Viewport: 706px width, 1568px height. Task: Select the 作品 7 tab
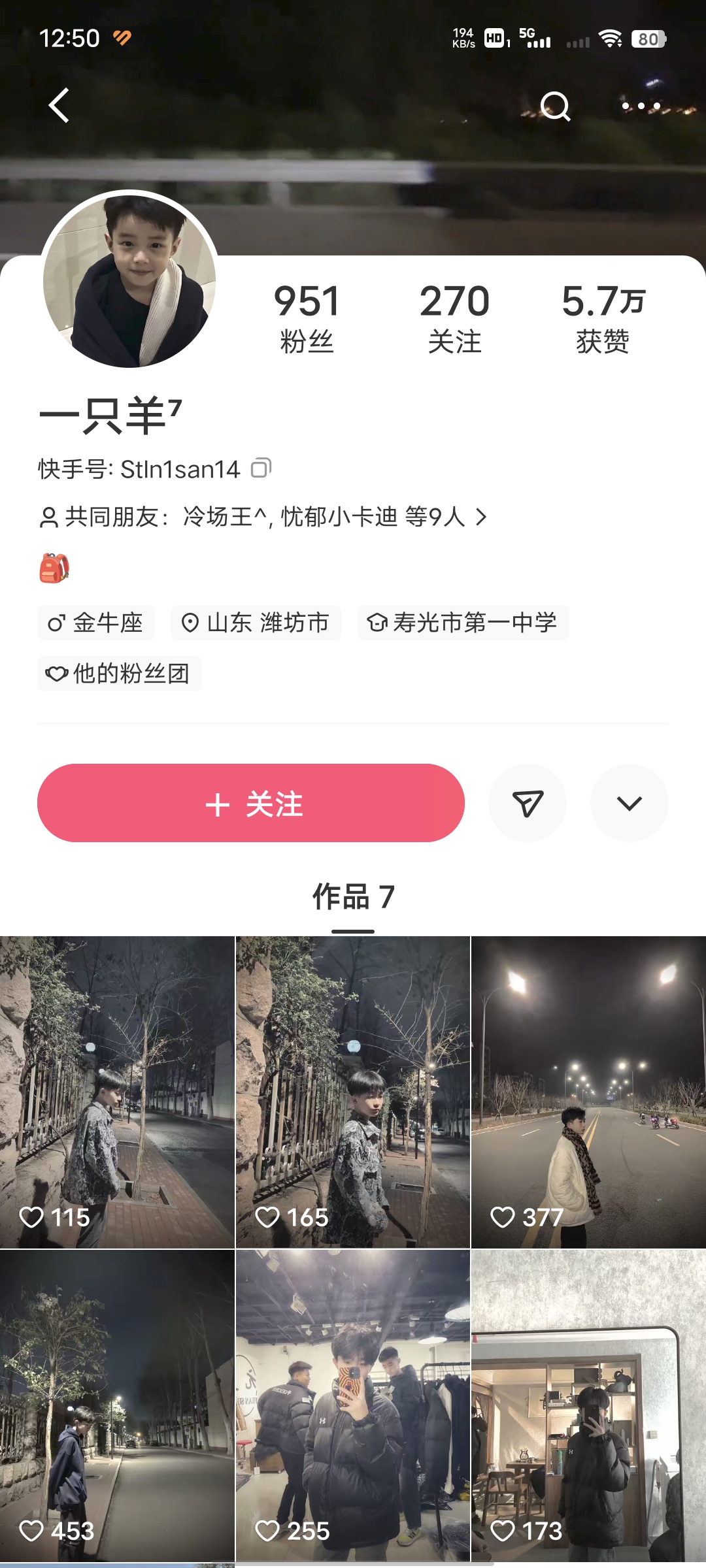pyautogui.click(x=353, y=898)
